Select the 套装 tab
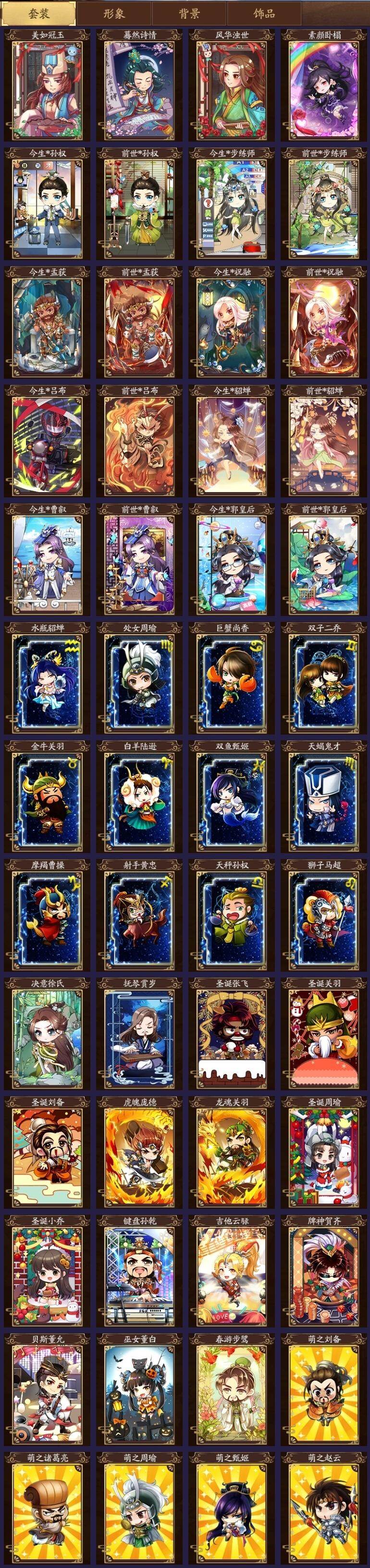 [38, 13]
